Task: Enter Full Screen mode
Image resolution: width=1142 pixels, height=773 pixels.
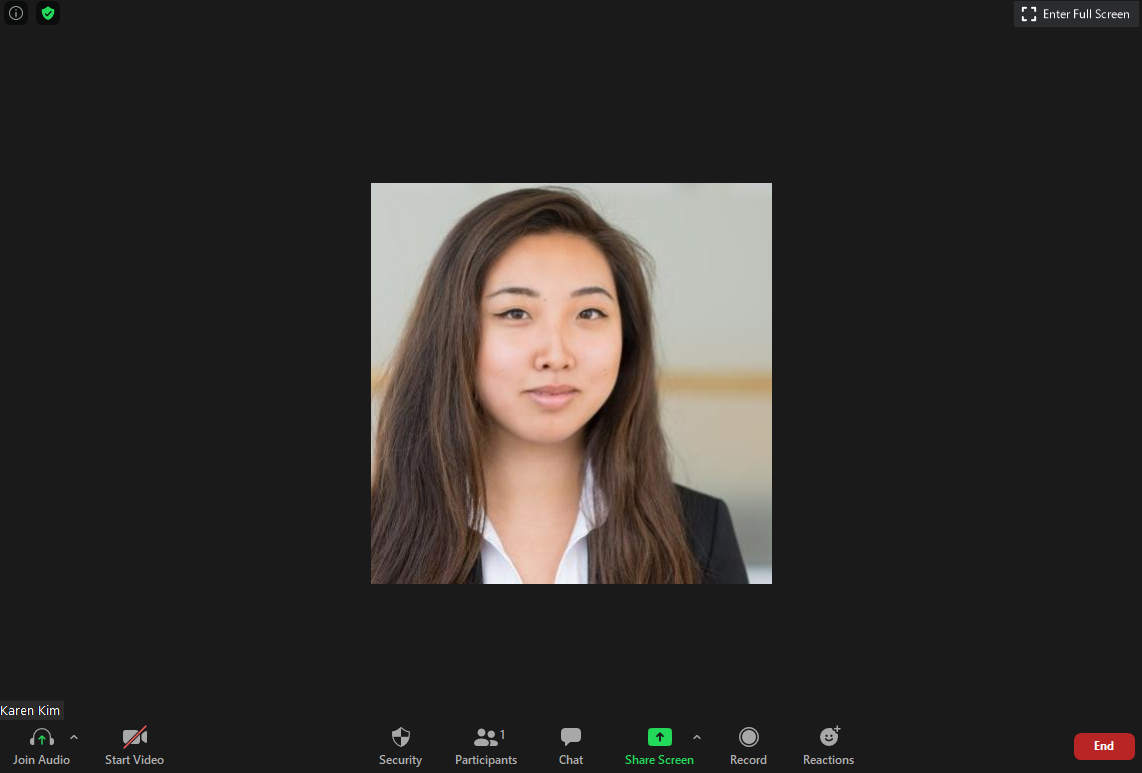Action: point(1075,14)
